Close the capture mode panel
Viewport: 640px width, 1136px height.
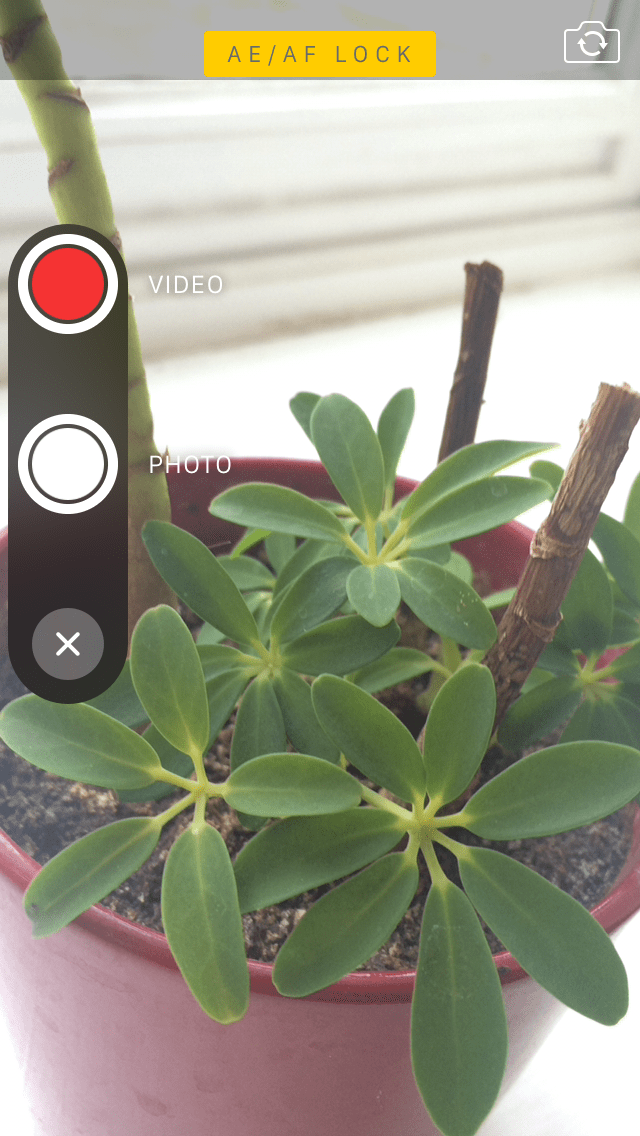(68, 644)
